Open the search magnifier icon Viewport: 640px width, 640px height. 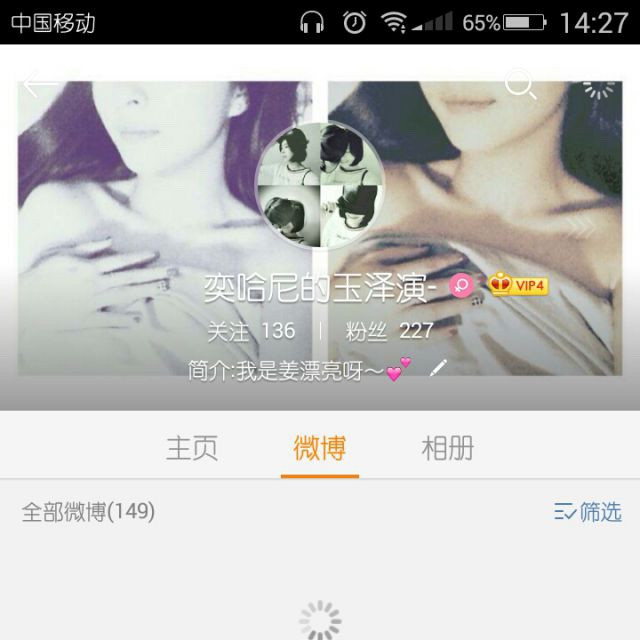pos(520,85)
